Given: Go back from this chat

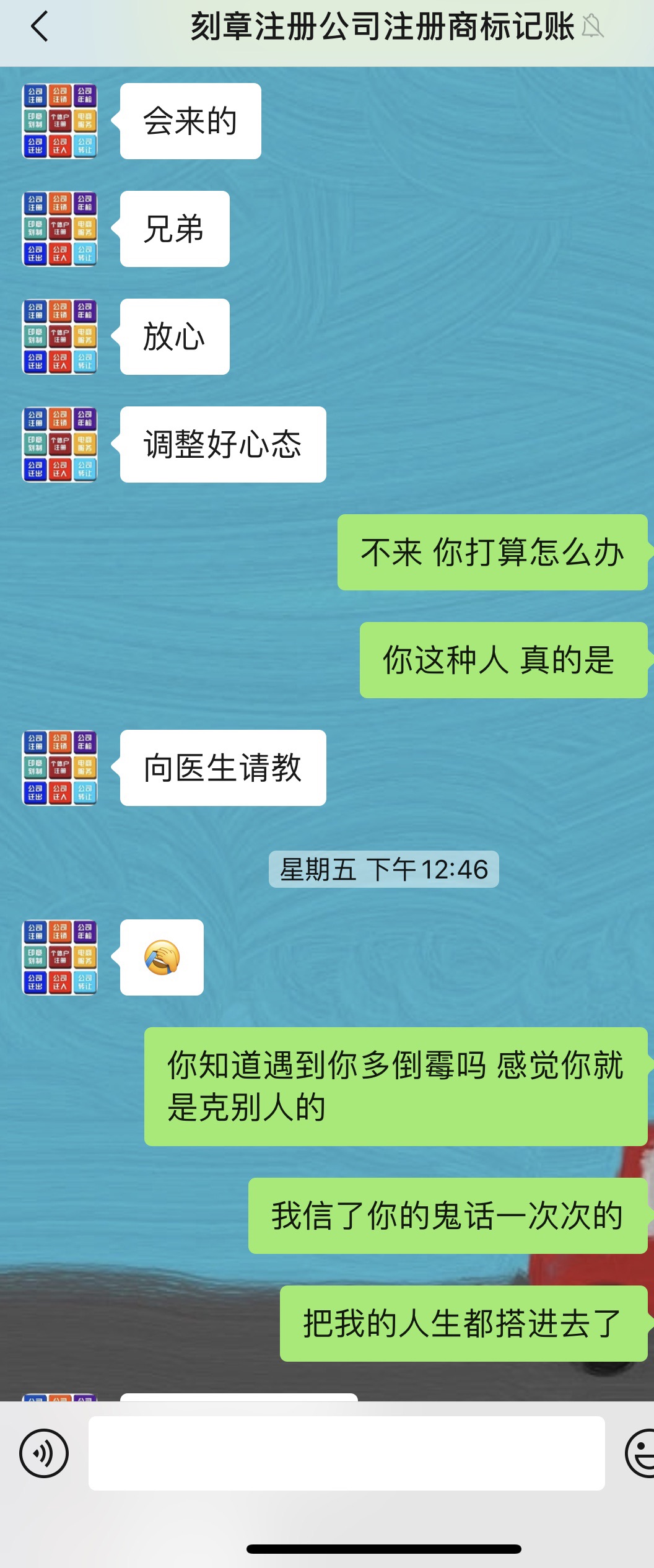Looking at the screenshot, I should (x=40, y=27).
